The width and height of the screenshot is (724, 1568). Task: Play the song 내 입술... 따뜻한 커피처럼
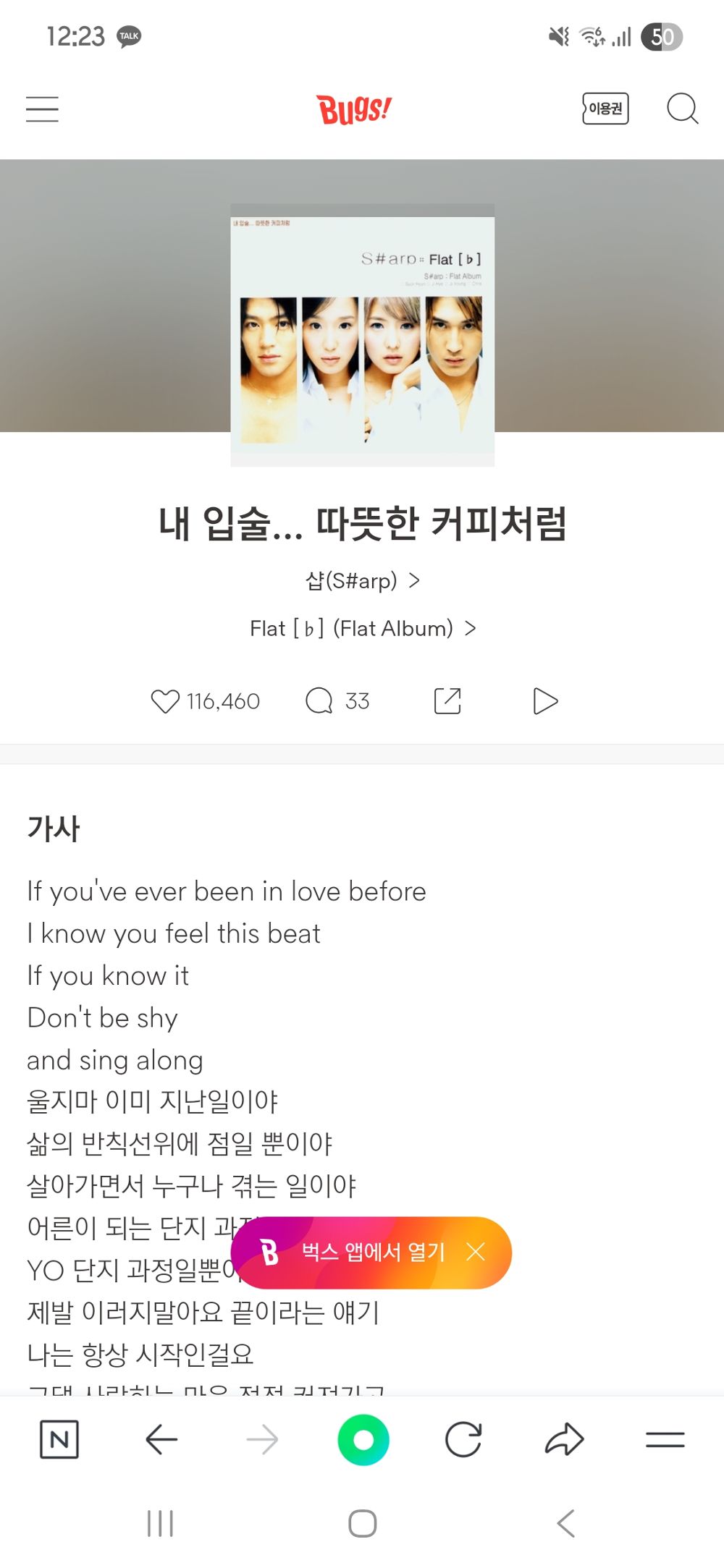[x=545, y=700]
